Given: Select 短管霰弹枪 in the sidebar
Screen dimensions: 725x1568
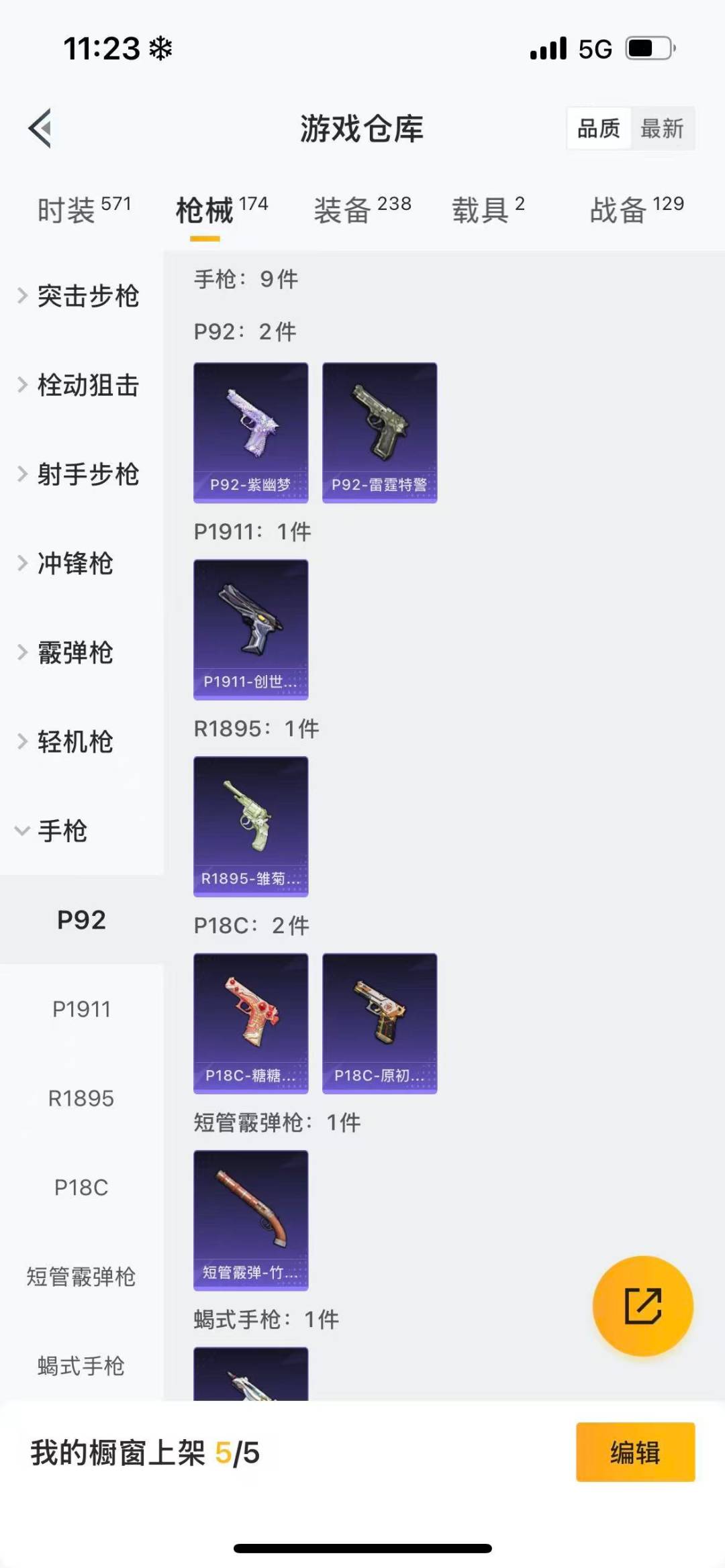Looking at the screenshot, I should coord(81,1276).
